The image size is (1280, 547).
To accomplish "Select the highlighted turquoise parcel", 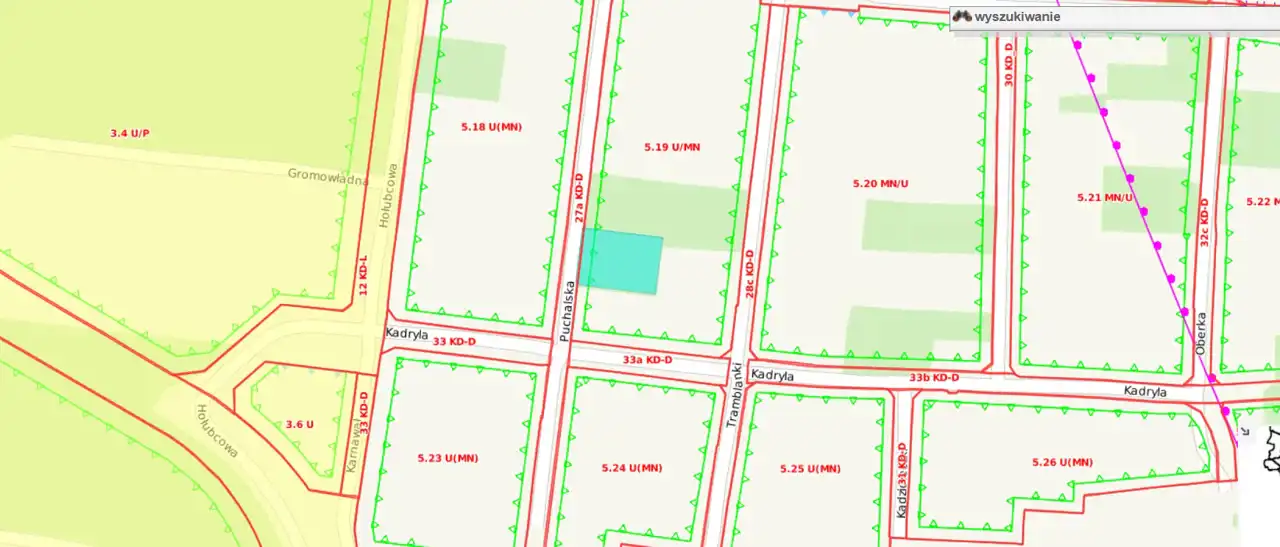I will coord(621,261).
